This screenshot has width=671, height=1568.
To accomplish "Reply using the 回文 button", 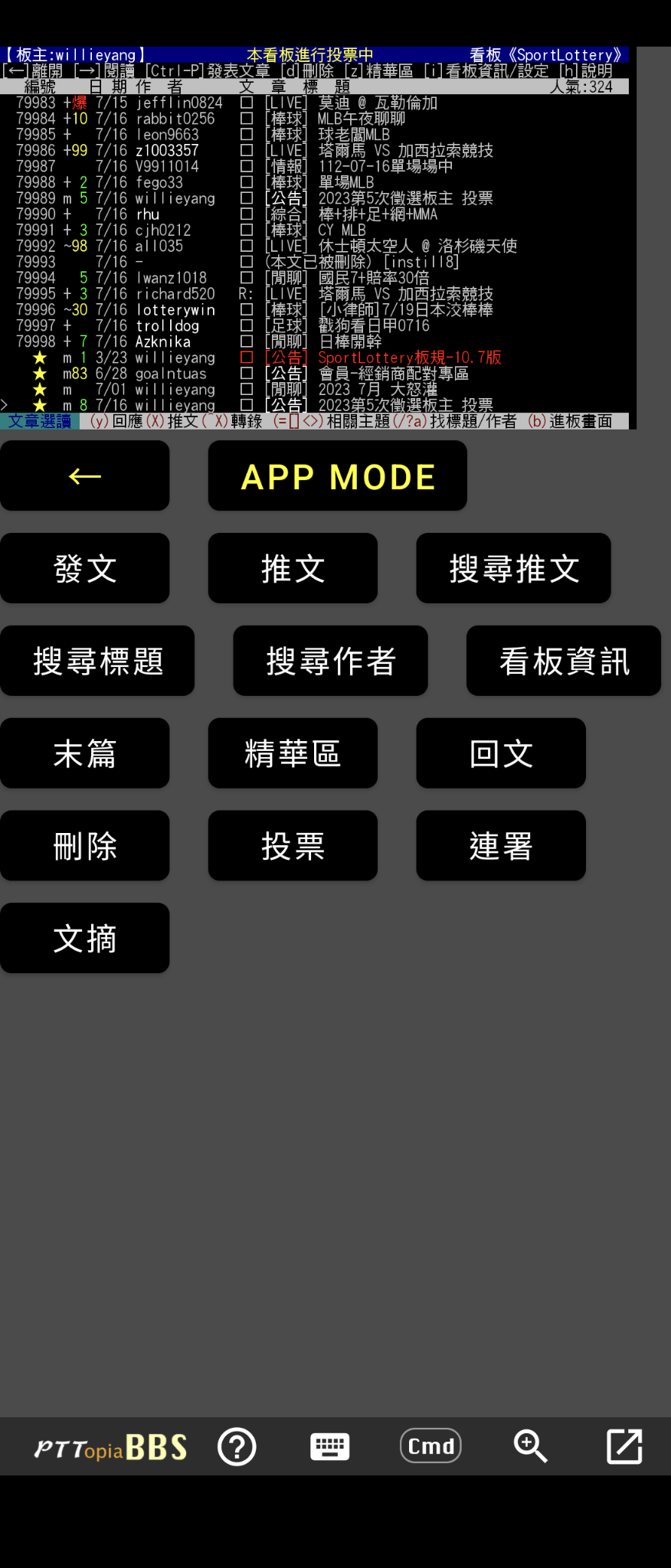I will coord(501,753).
